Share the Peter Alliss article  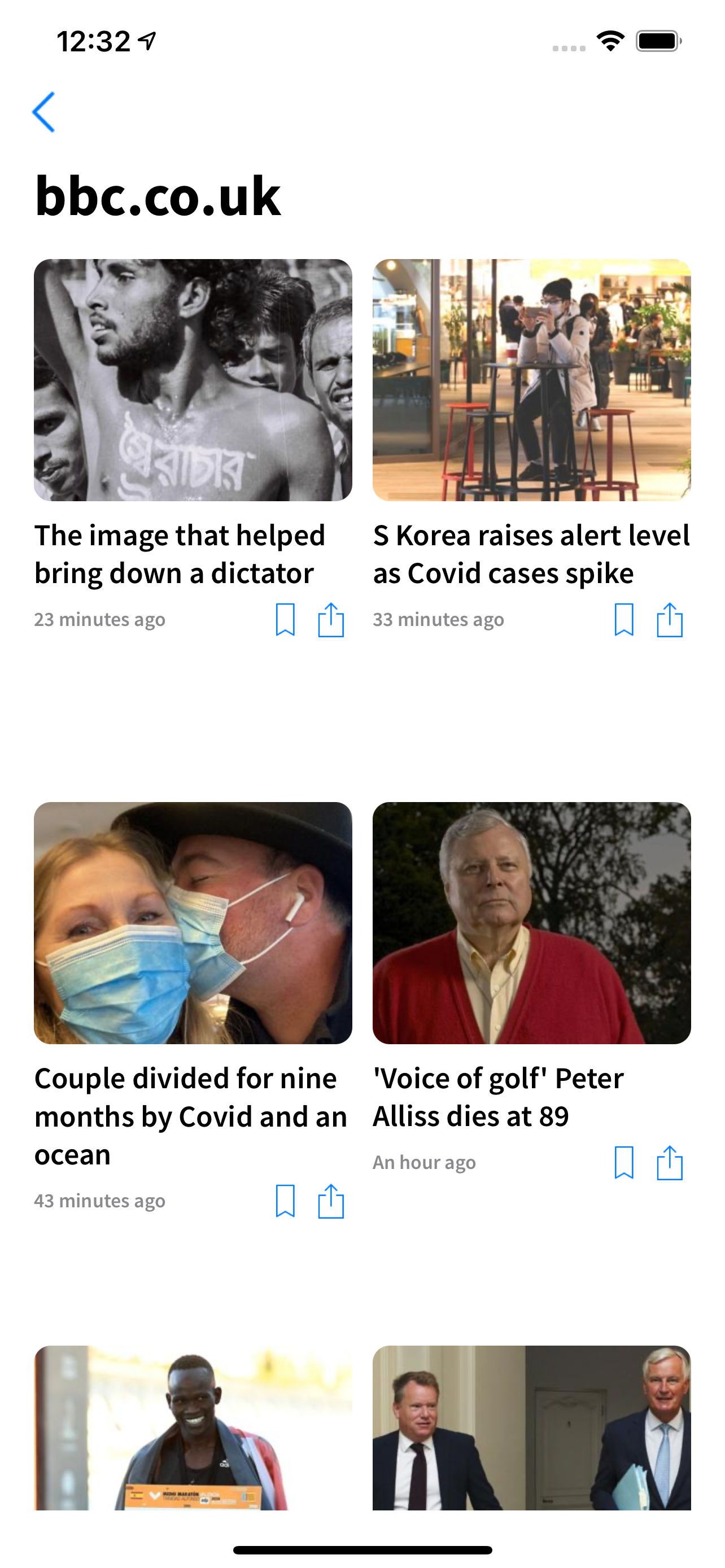[x=670, y=1163]
